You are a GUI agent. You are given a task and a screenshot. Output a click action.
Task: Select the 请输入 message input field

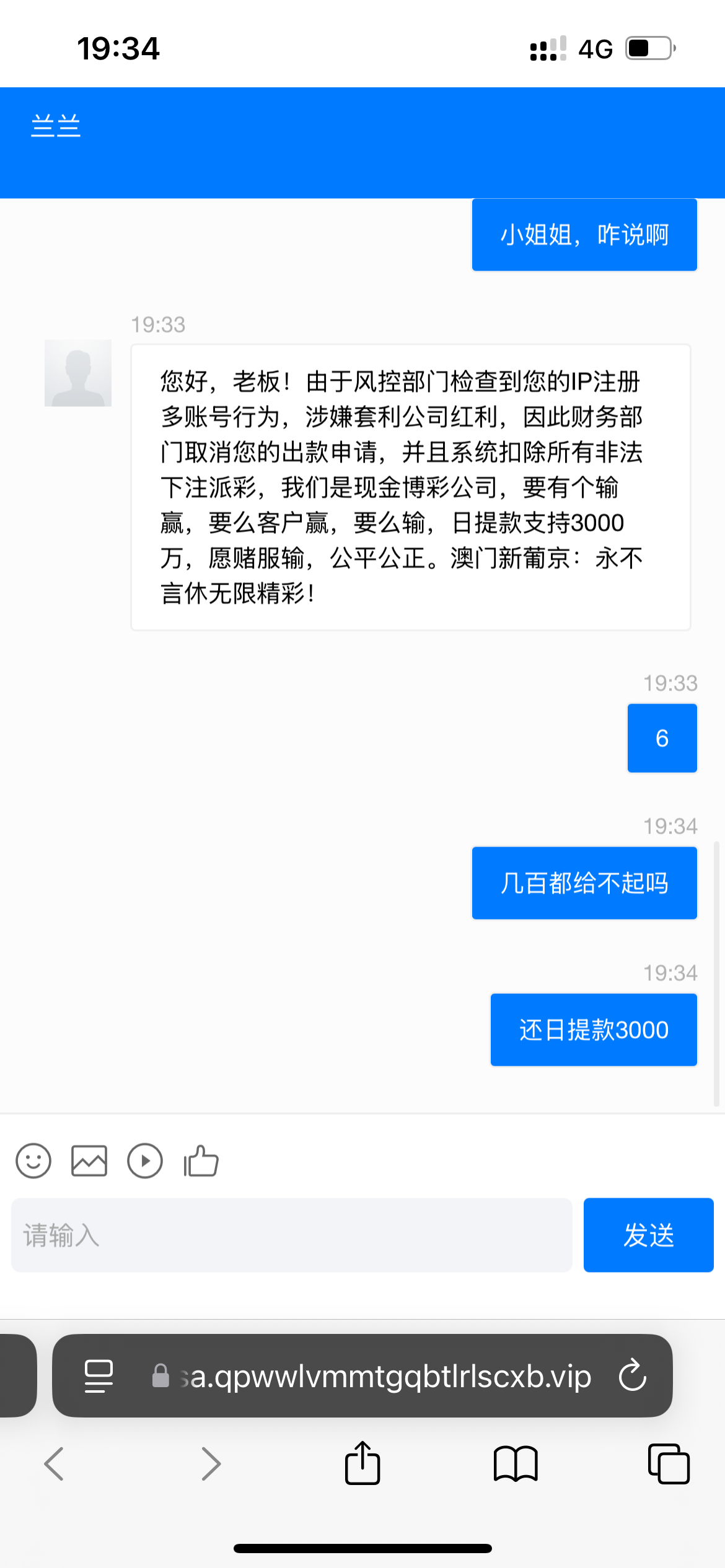point(248,1235)
